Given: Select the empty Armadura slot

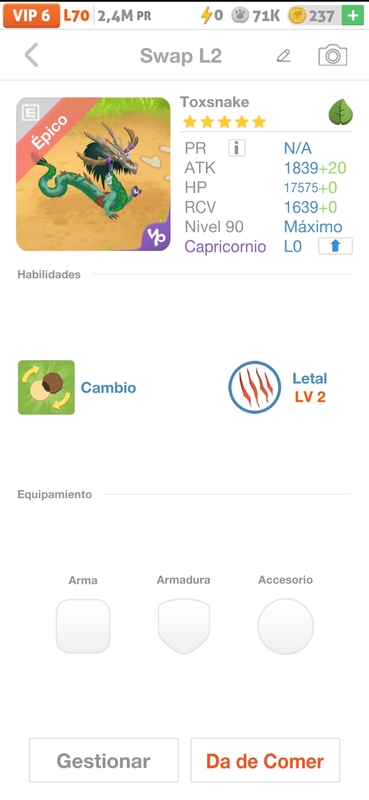Looking at the screenshot, I should pyautogui.click(x=184, y=626).
